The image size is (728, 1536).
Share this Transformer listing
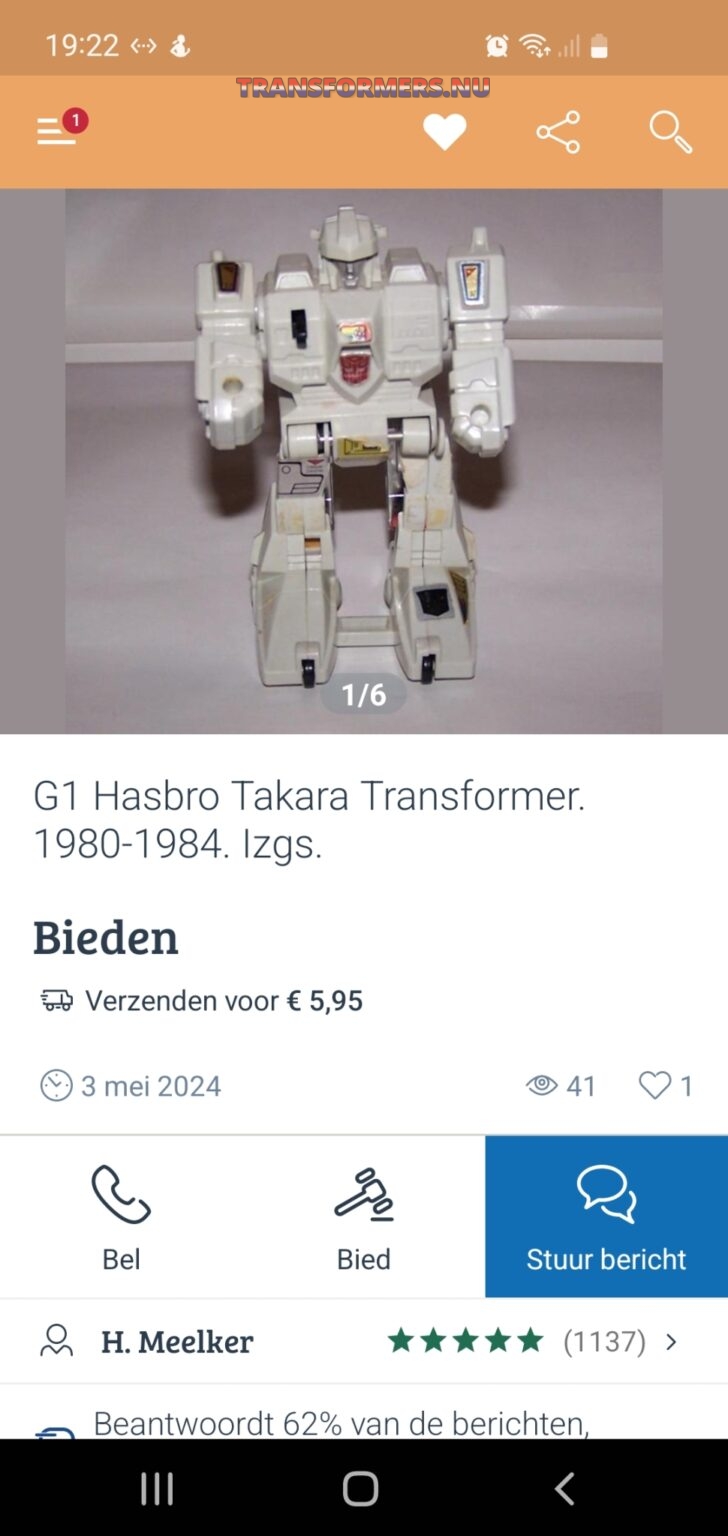pos(557,132)
